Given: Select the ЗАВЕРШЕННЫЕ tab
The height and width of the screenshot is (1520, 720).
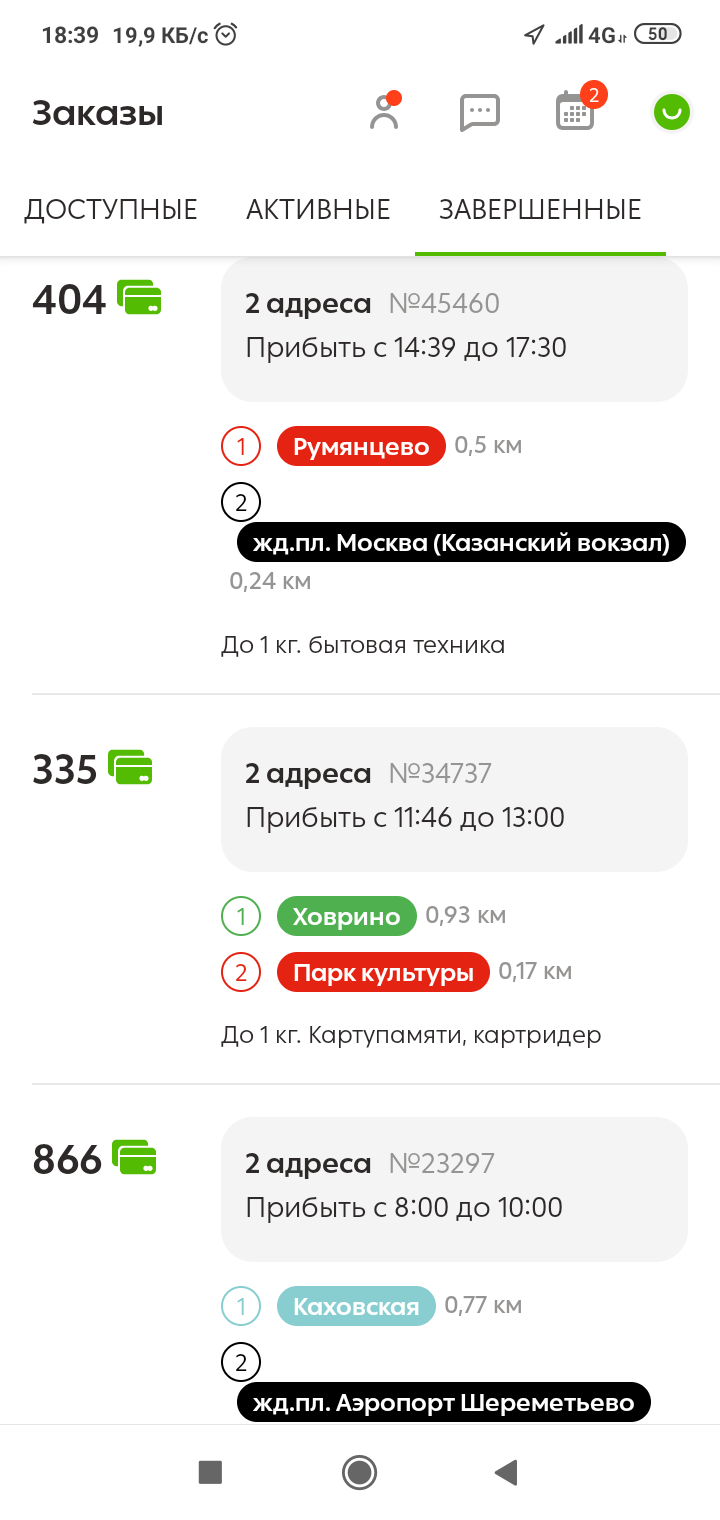Looking at the screenshot, I should point(540,210).
